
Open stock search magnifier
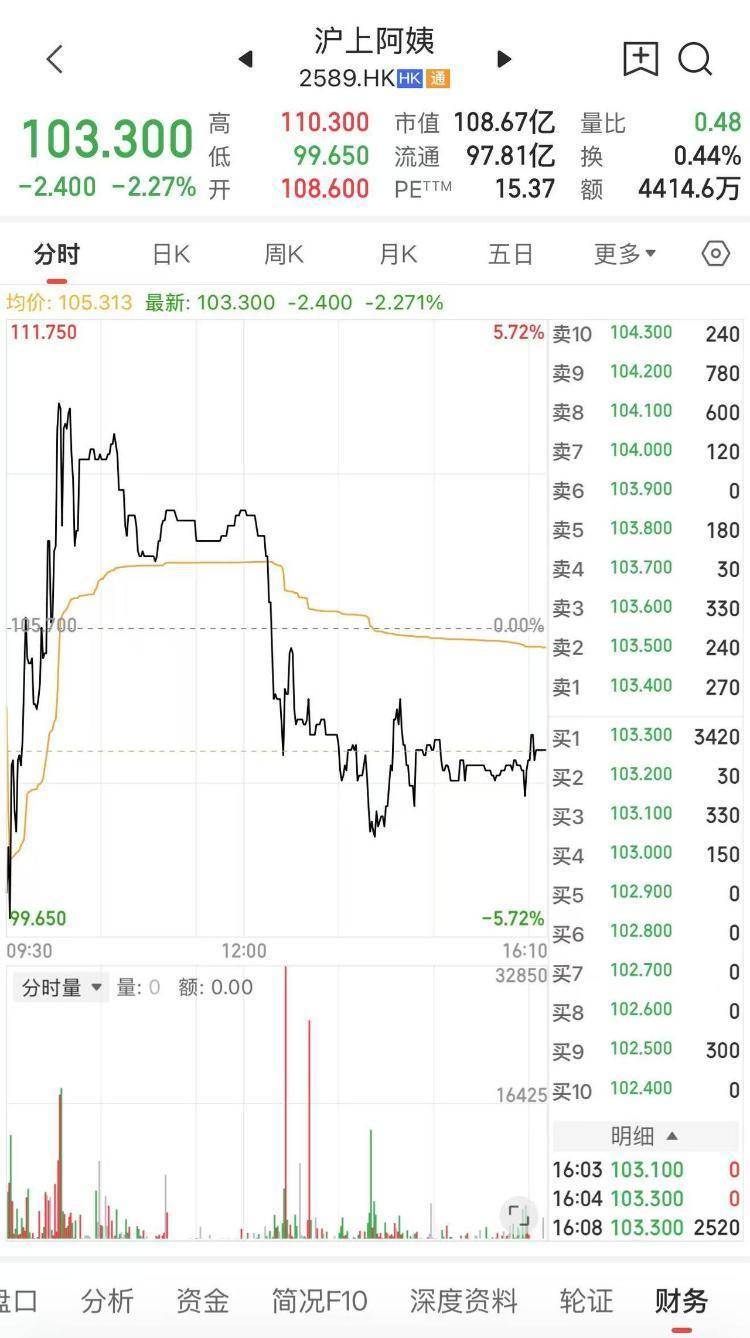click(695, 59)
